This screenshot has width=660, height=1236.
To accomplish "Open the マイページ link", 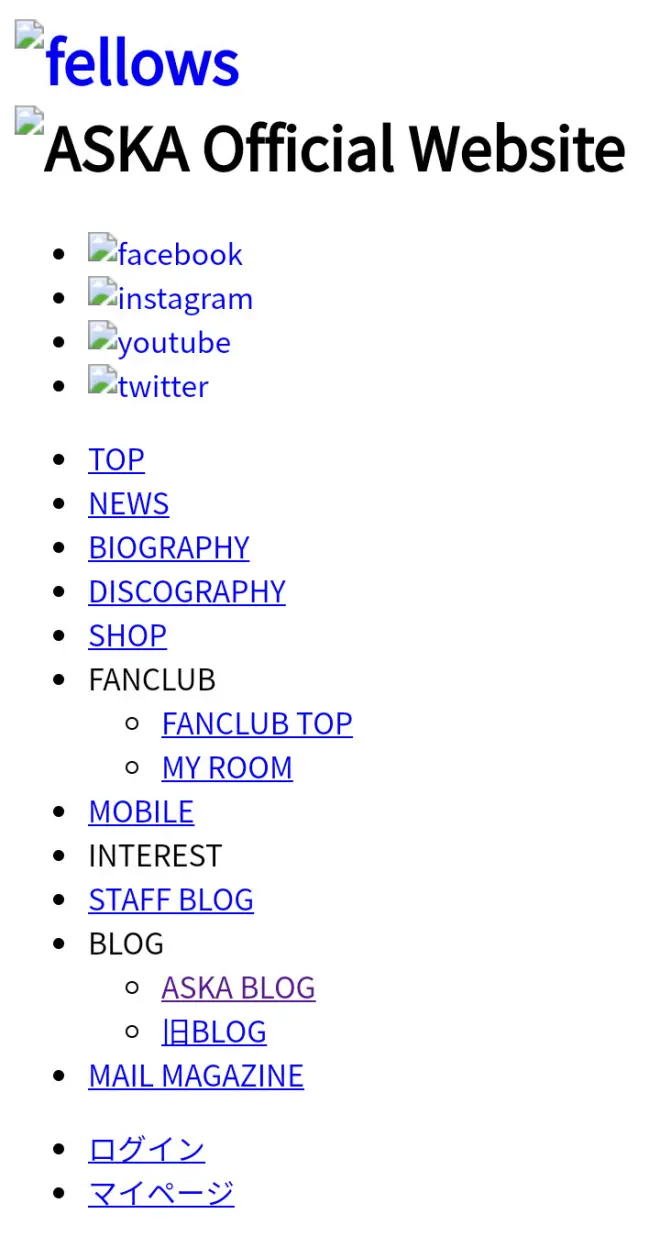I will pyautogui.click(x=161, y=1194).
